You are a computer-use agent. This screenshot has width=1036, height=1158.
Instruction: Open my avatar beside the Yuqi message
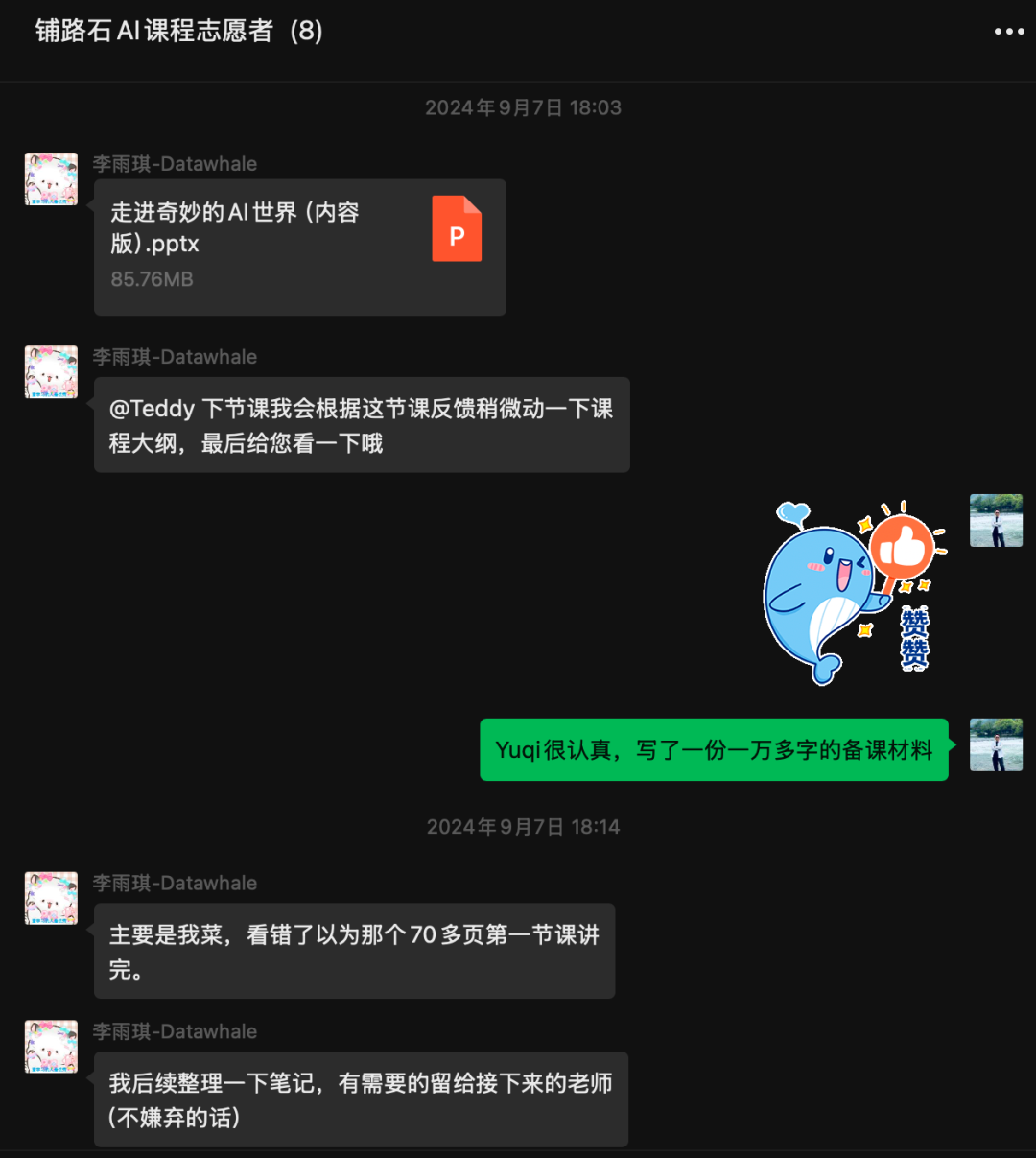[996, 744]
